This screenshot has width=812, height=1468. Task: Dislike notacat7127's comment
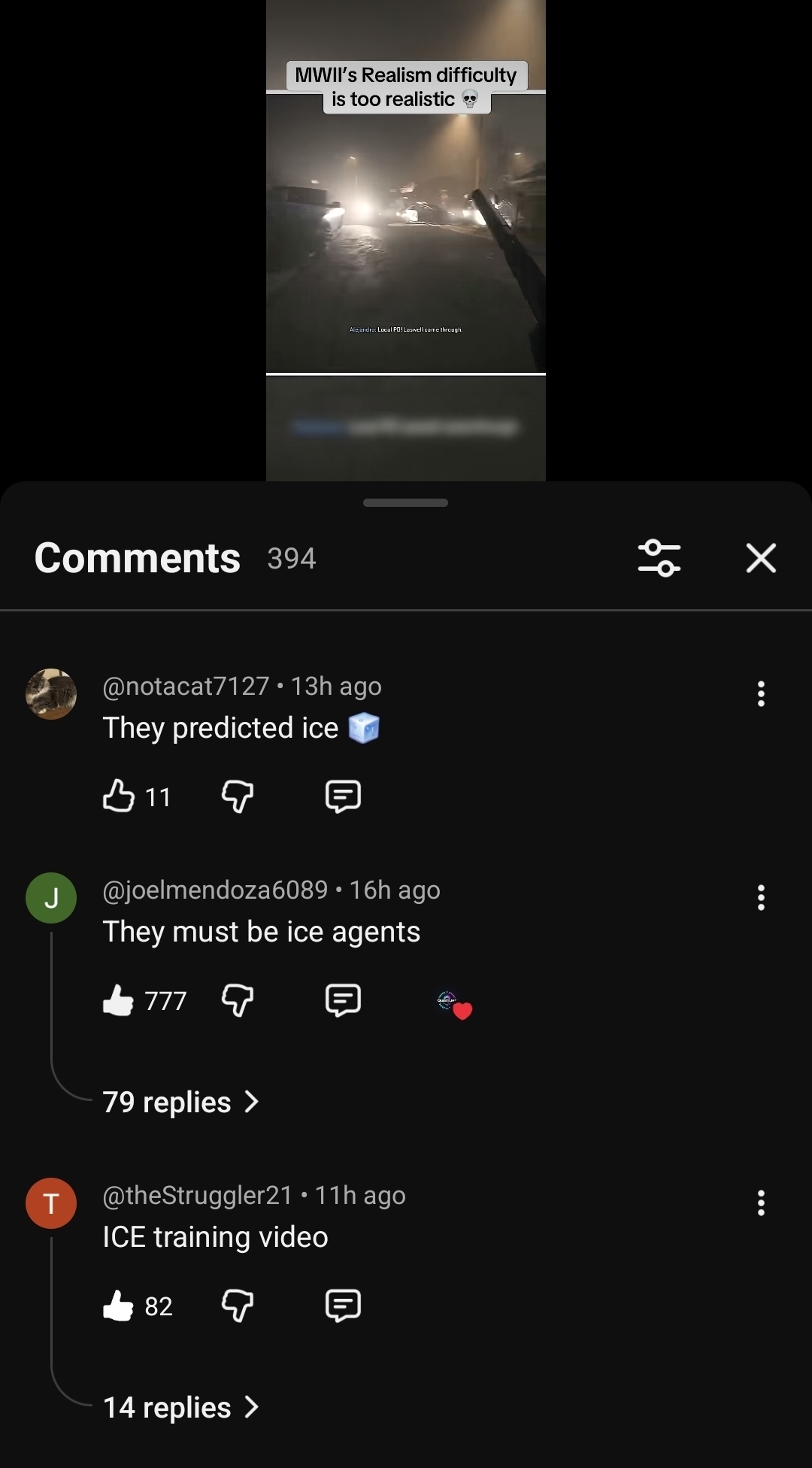(x=238, y=796)
